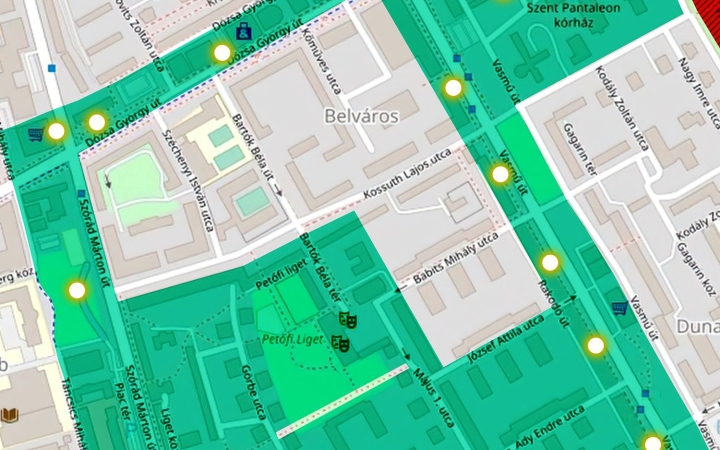Select the yellow marker beside the shopping cart icon
This screenshot has width=720, height=450.
(x=56, y=131)
